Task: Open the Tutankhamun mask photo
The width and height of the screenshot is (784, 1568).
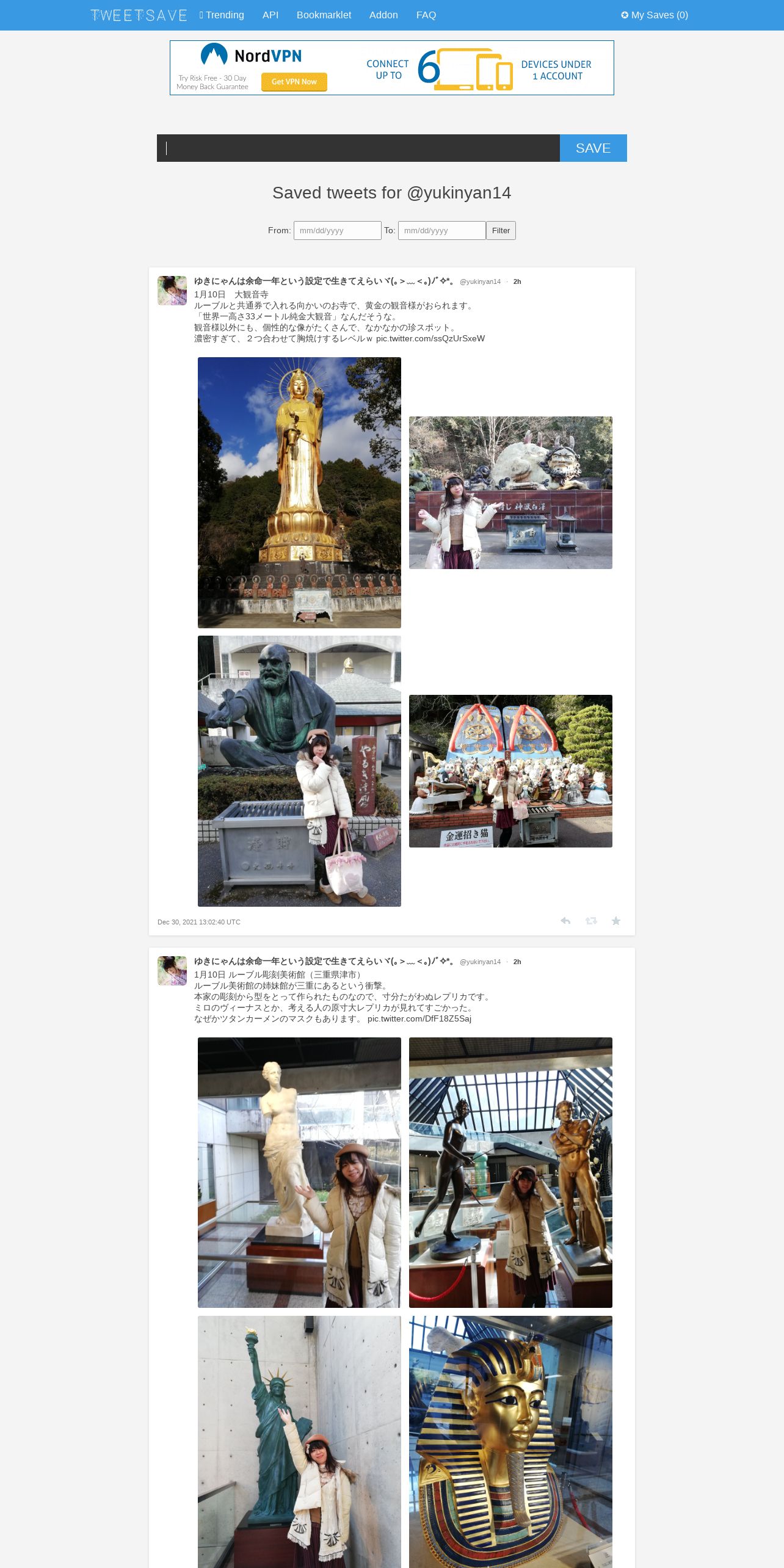Action: [x=510, y=1441]
